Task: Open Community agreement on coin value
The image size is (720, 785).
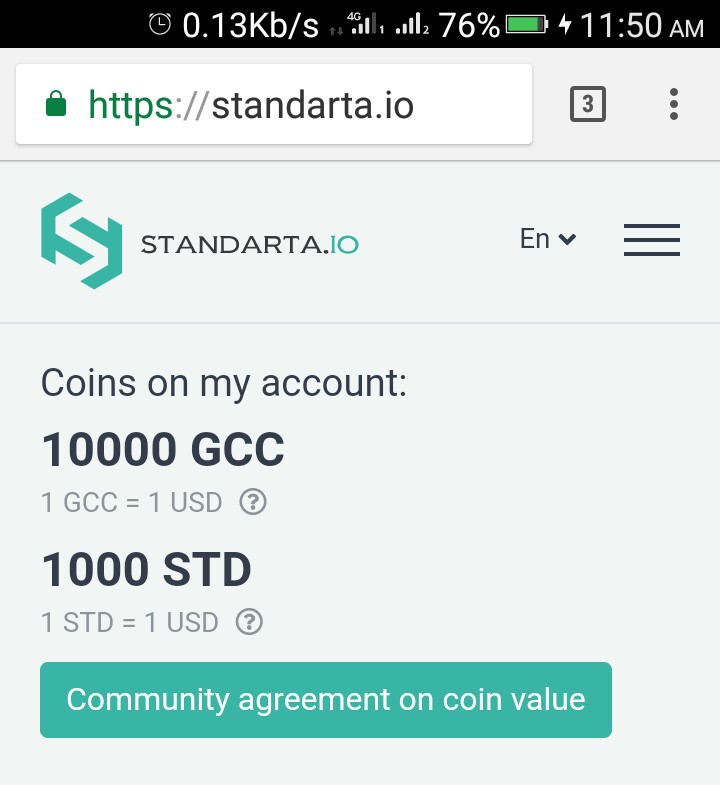Action: point(326,700)
